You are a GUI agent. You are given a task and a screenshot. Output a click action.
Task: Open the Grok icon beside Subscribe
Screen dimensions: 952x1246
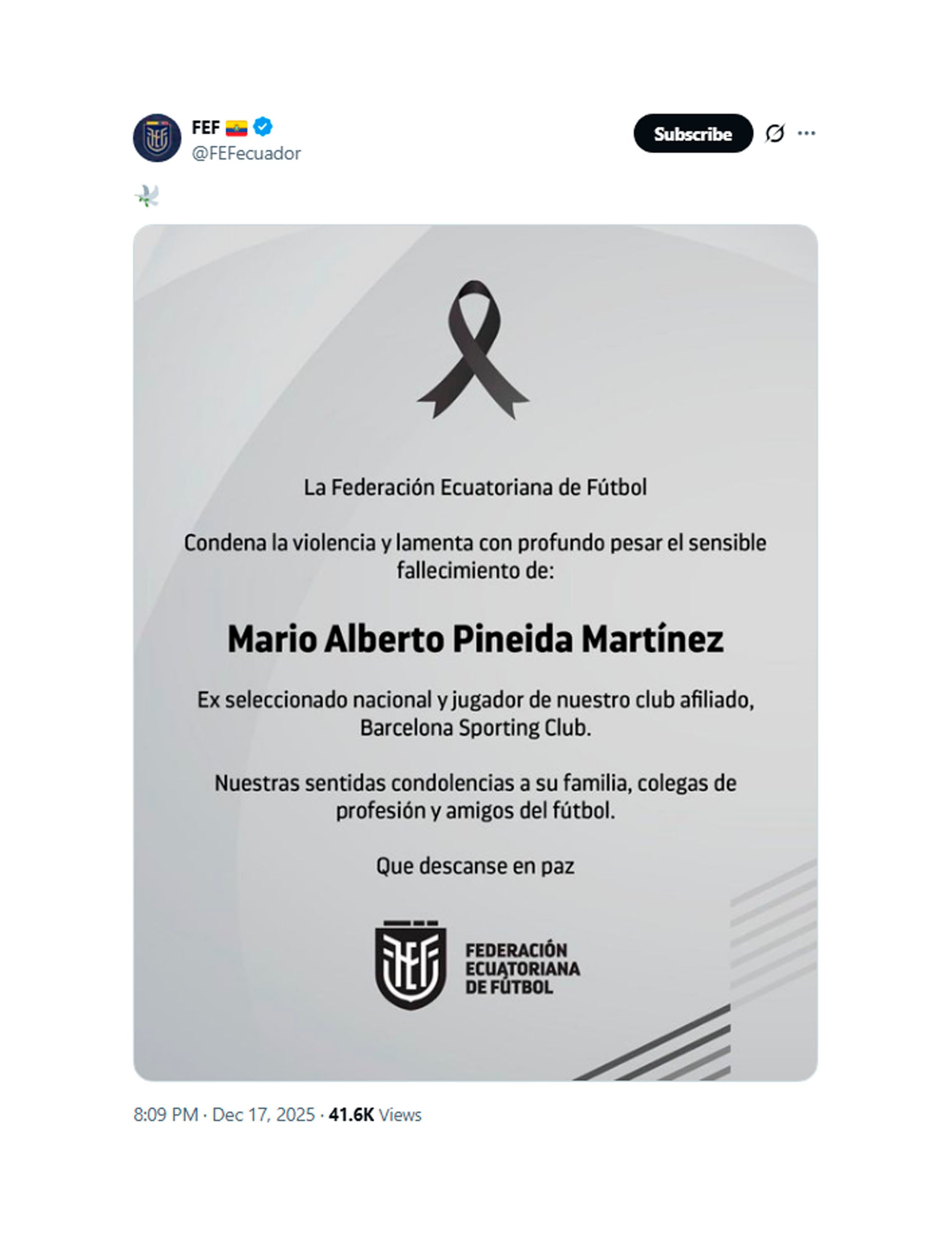point(774,134)
